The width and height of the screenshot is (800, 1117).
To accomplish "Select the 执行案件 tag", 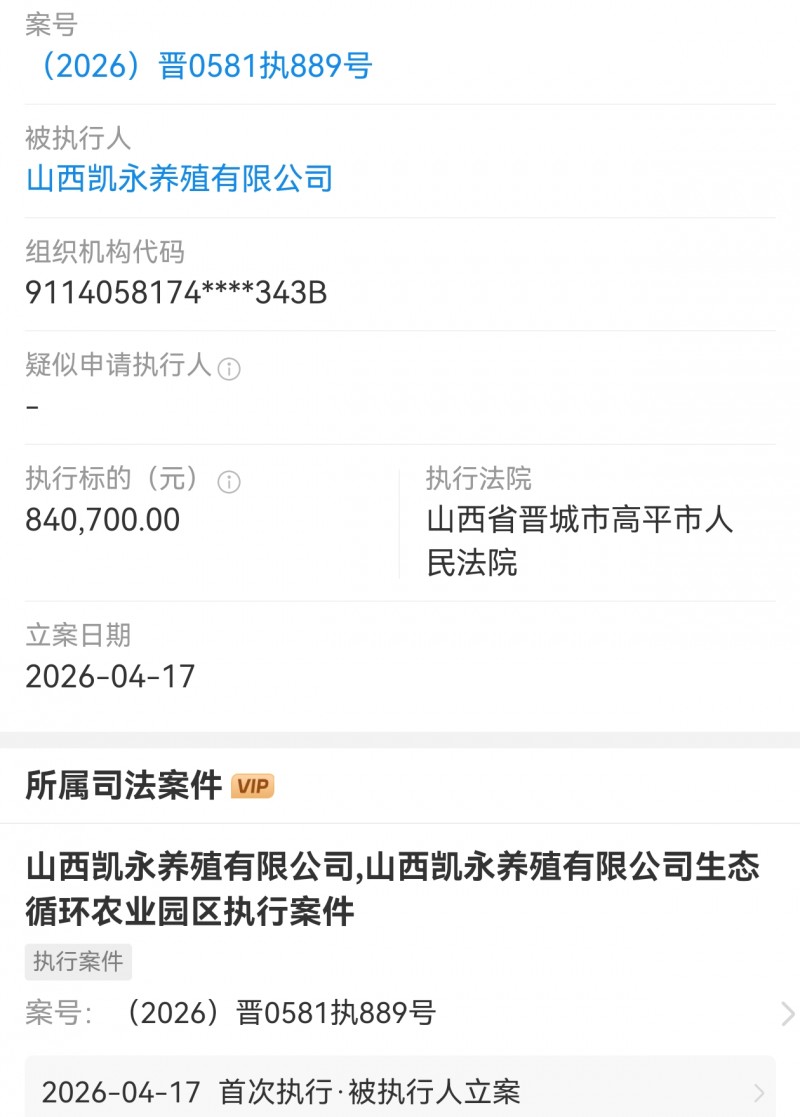I will click(78, 962).
